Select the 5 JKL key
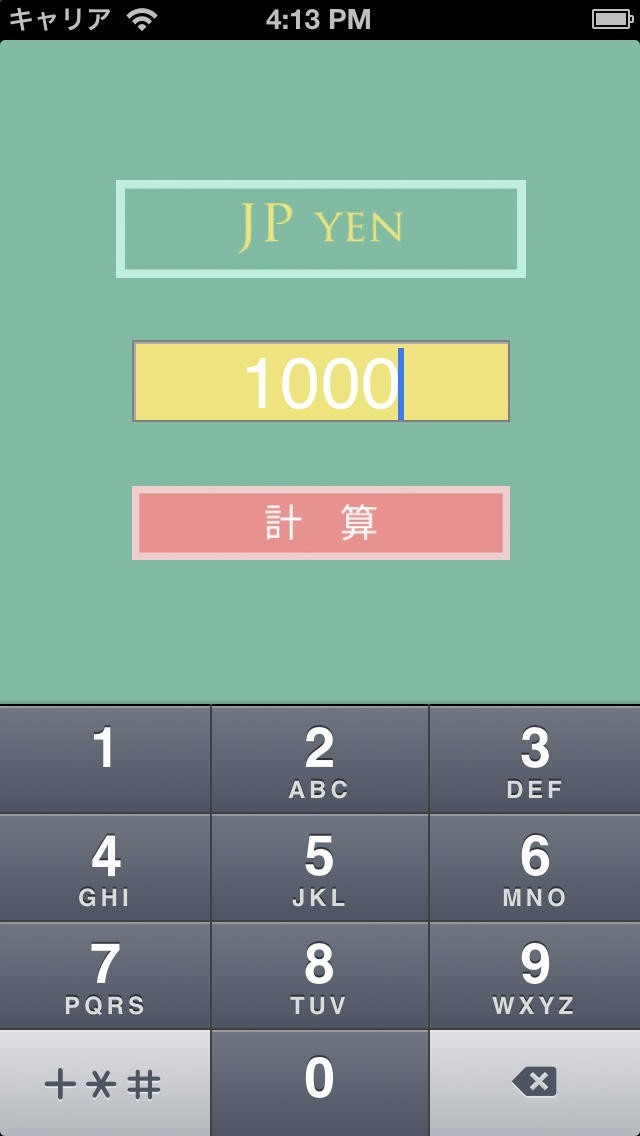640x1136 pixels. coord(319,867)
